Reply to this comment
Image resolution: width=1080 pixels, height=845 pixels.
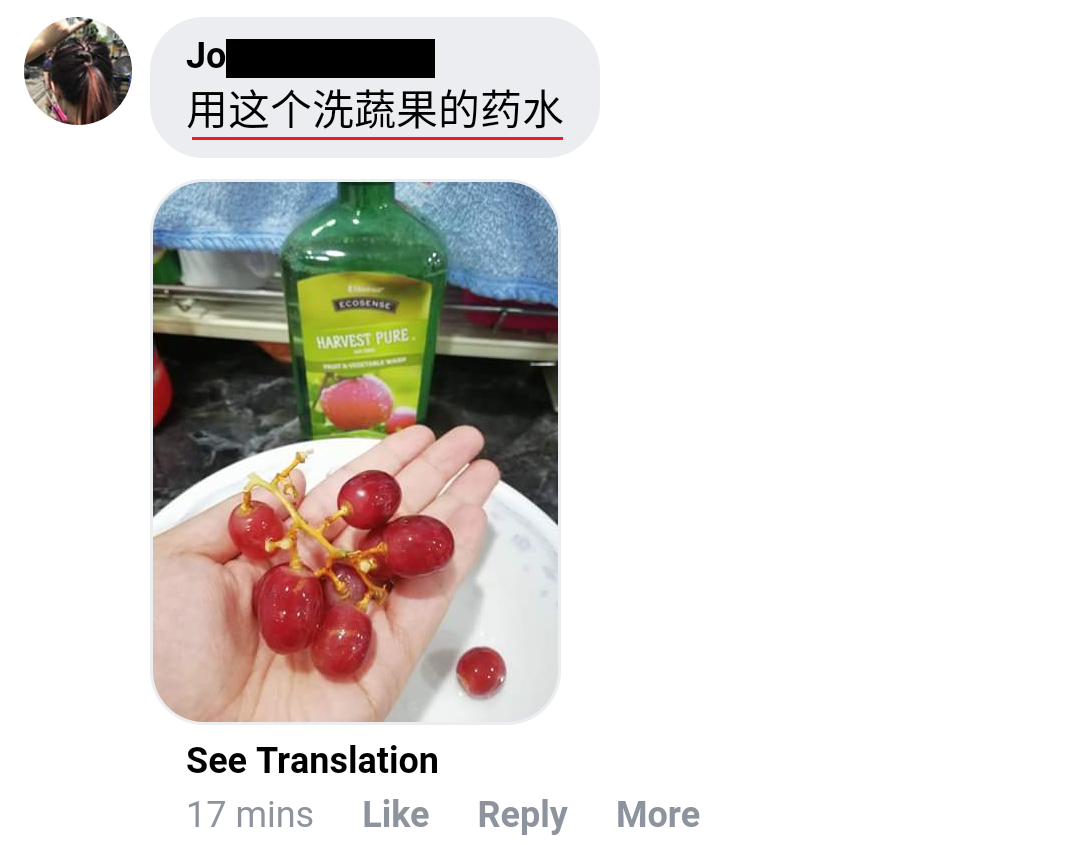522,815
